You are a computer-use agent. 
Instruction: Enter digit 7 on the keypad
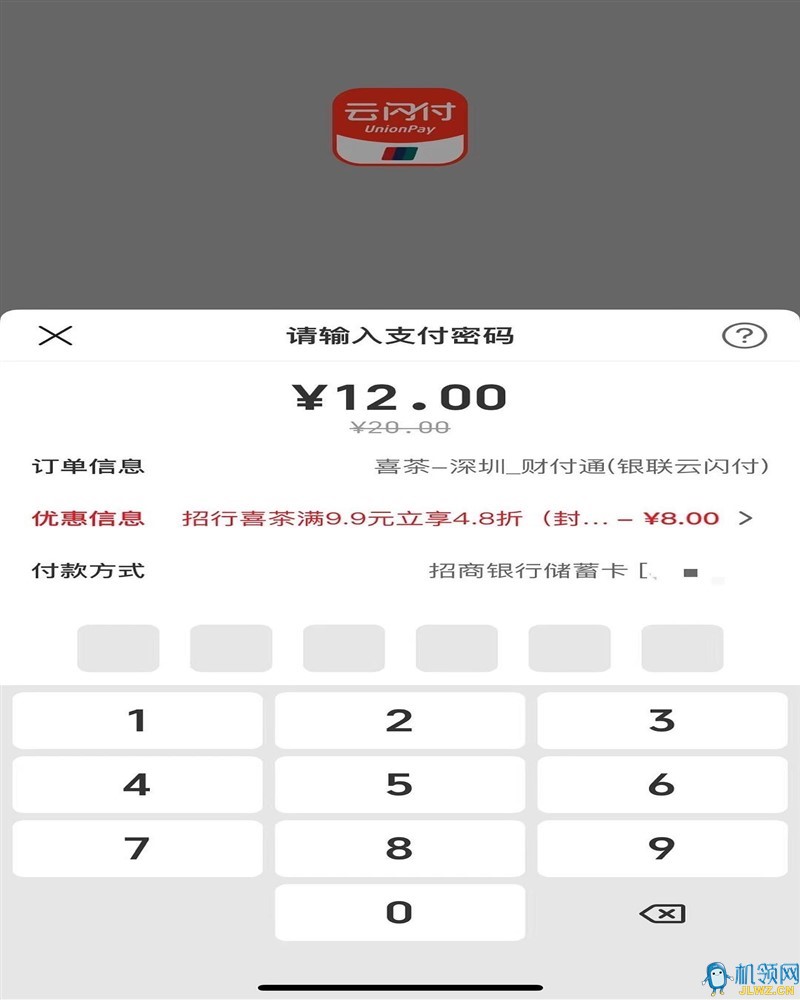[x=137, y=848]
